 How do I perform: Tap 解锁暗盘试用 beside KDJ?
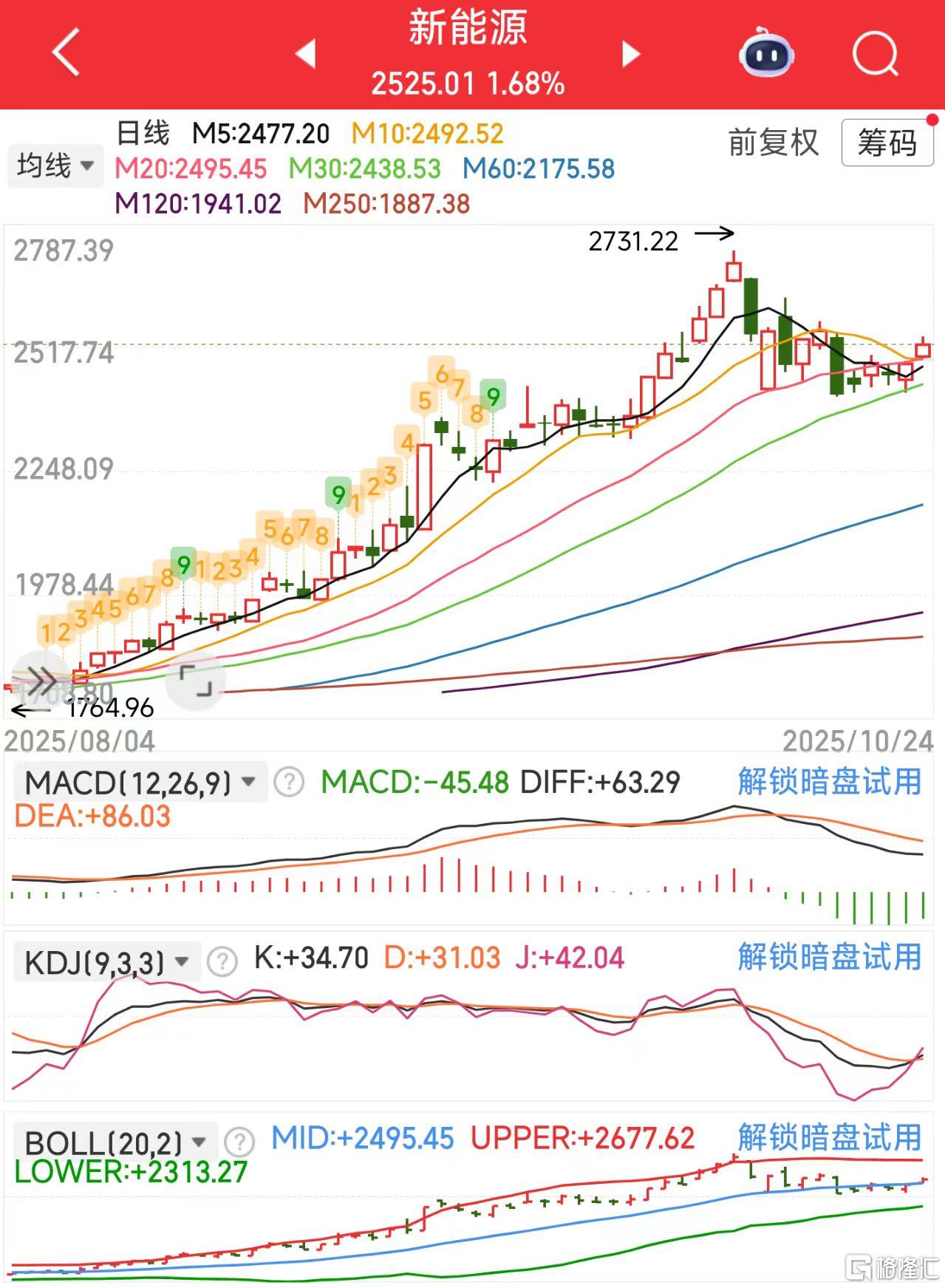click(x=829, y=957)
